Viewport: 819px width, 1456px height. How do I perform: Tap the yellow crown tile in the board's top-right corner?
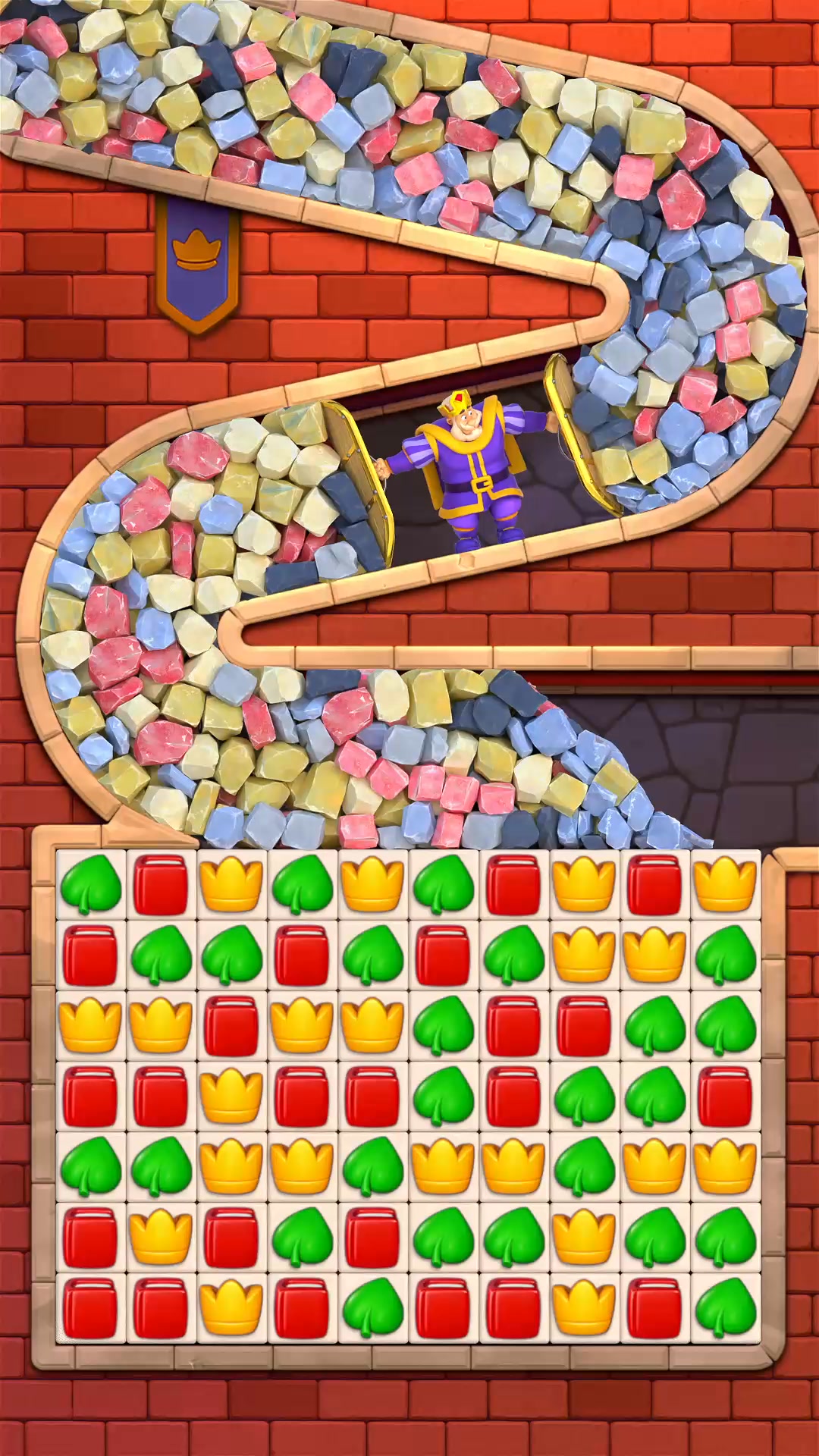725,884
